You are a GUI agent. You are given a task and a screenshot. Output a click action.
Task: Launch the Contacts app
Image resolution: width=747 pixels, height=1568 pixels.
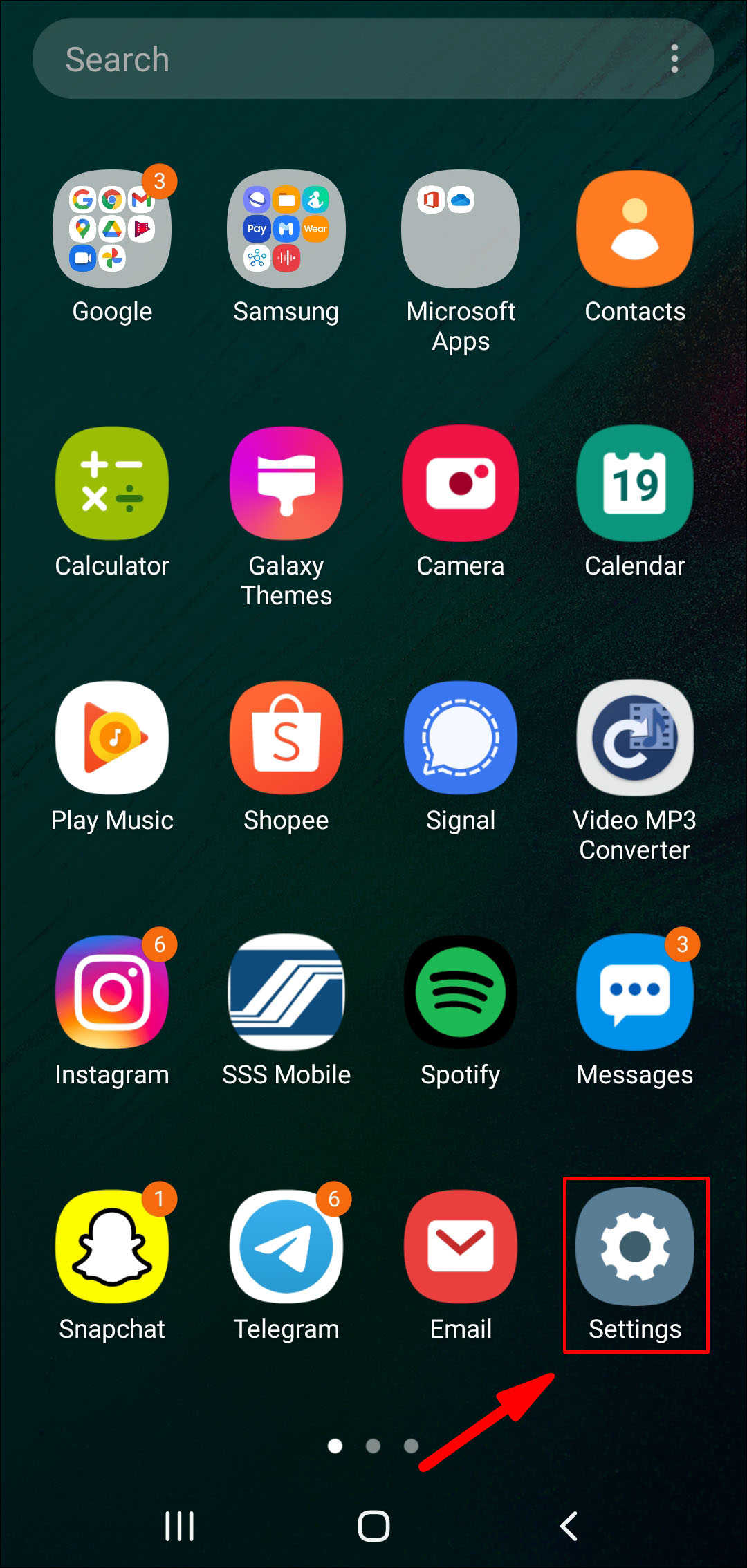click(x=635, y=229)
